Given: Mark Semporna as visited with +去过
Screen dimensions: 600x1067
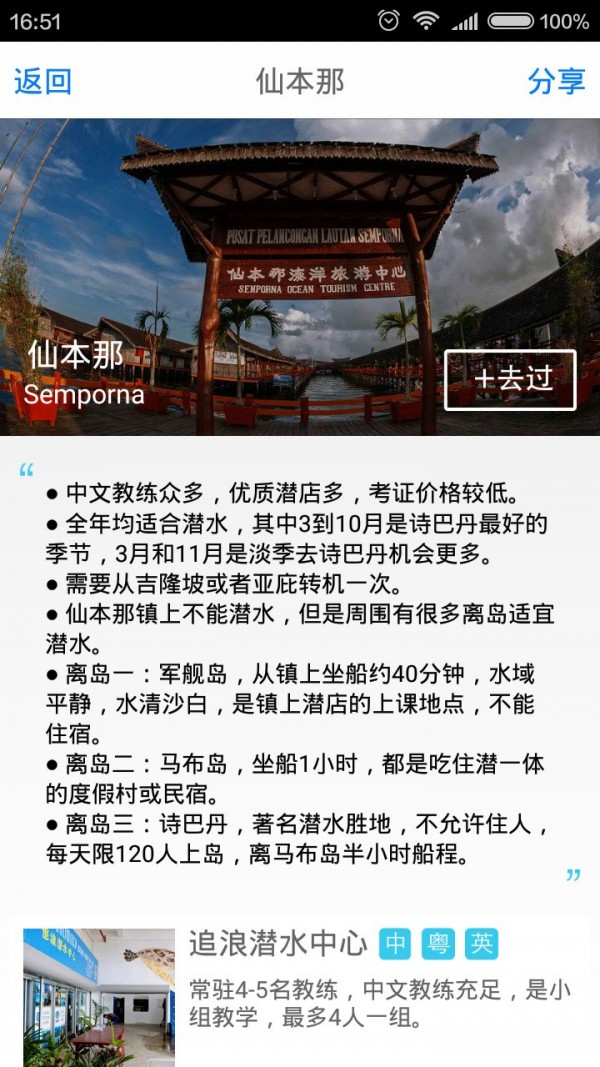Looking at the screenshot, I should click(x=510, y=380).
